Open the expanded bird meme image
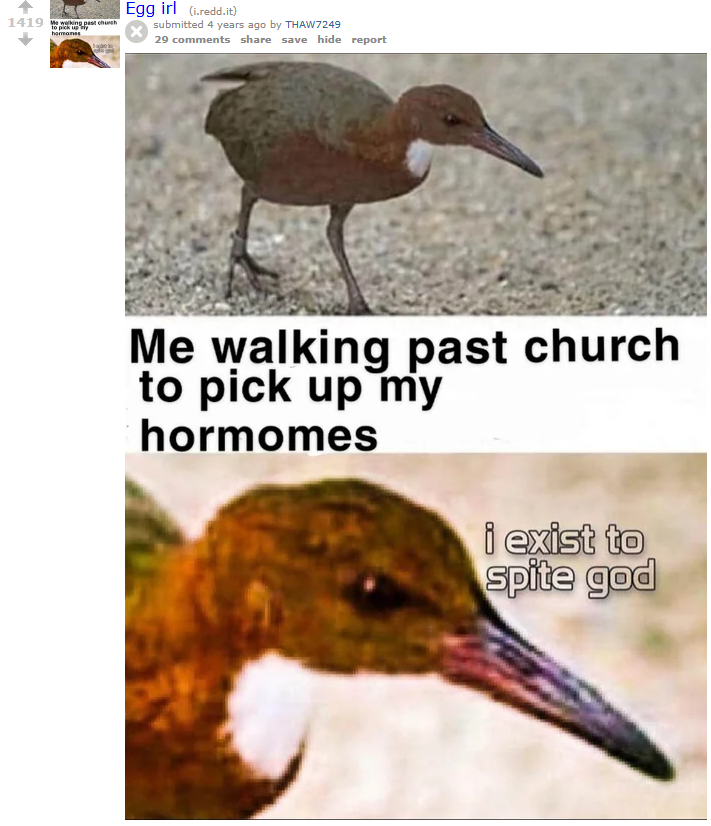Image resolution: width=711 pixels, height=826 pixels. (415, 436)
